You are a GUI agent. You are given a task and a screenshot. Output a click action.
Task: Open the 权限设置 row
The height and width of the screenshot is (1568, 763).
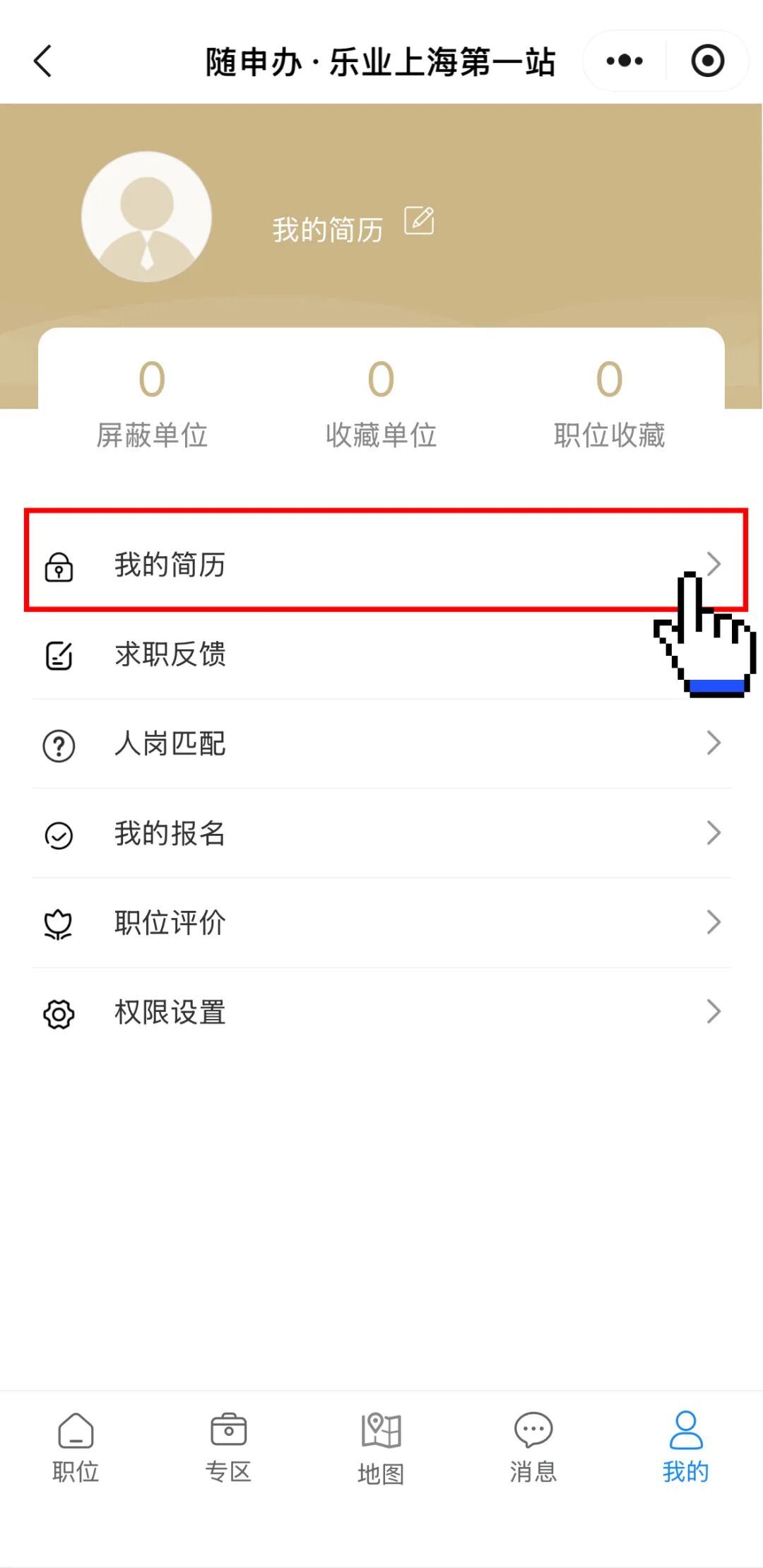tap(381, 1013)
